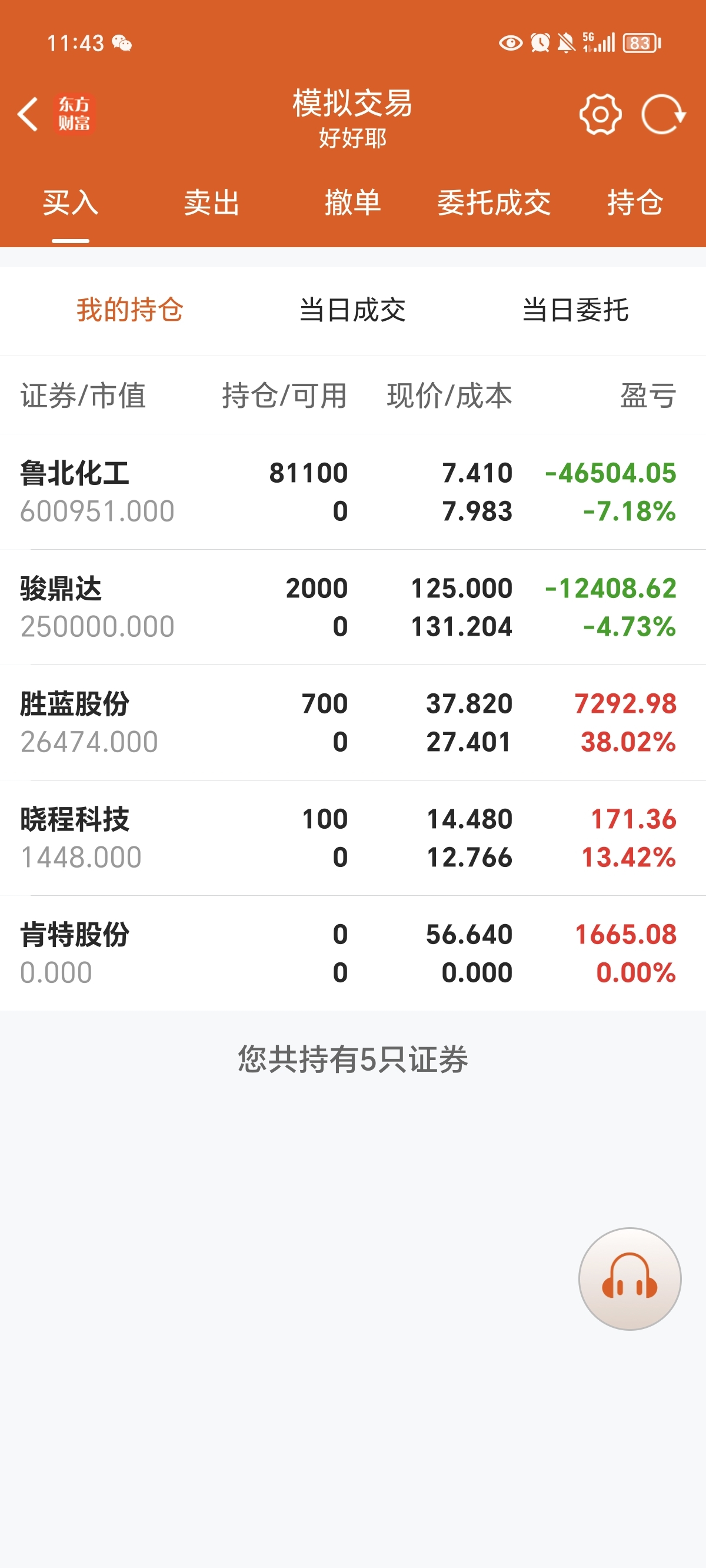Switch to the 持仓 tab
This screenshot has height=1568, width=706.
(635, 202)
